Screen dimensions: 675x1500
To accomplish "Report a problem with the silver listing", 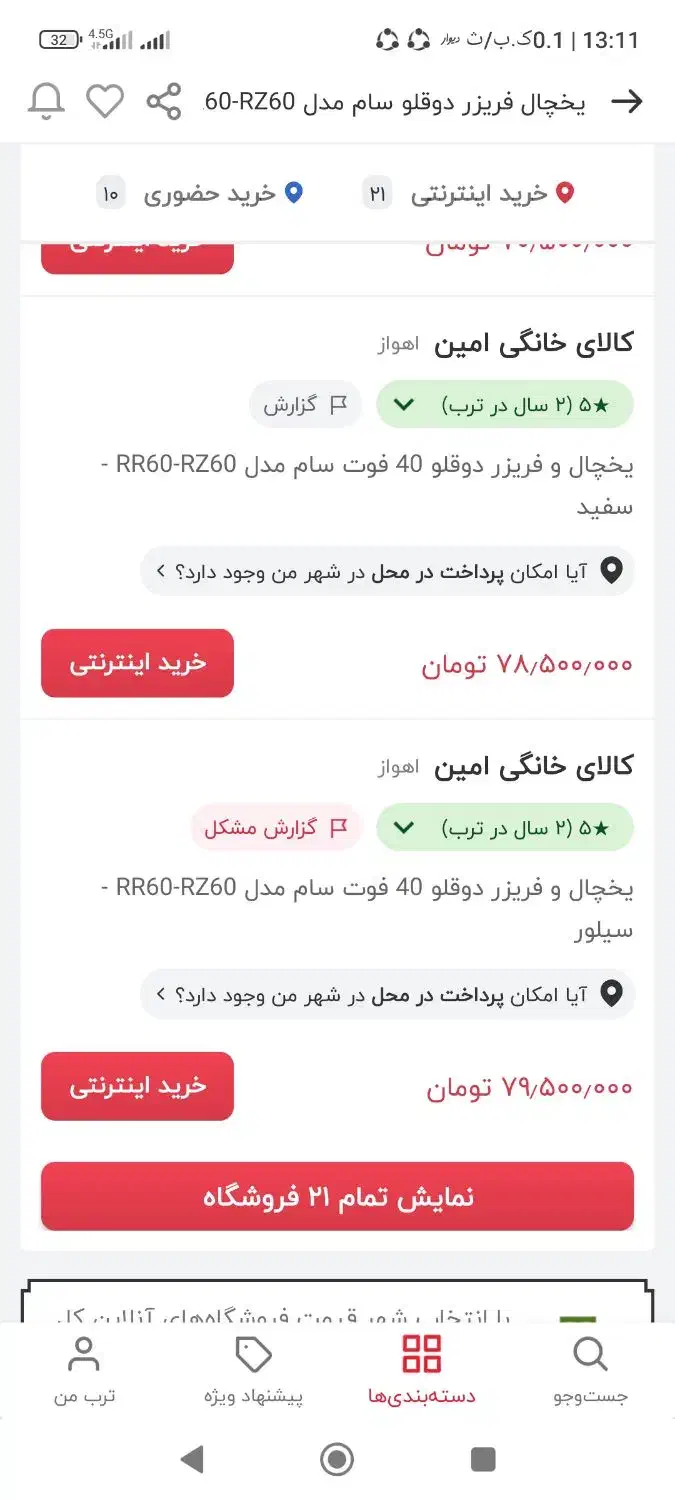I will (x=276, y=828).
